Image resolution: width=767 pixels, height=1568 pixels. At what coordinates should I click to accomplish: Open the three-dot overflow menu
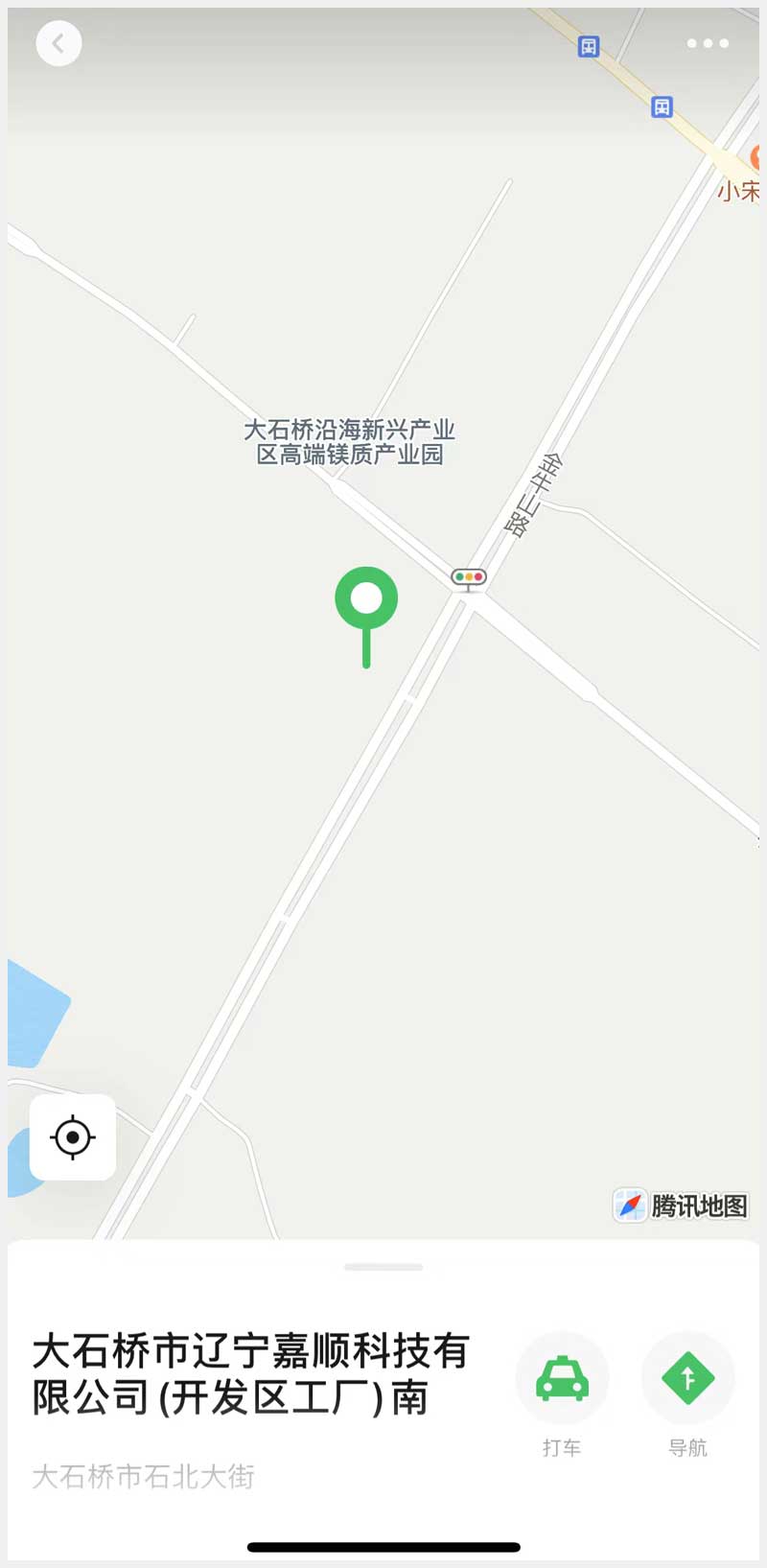708,43
